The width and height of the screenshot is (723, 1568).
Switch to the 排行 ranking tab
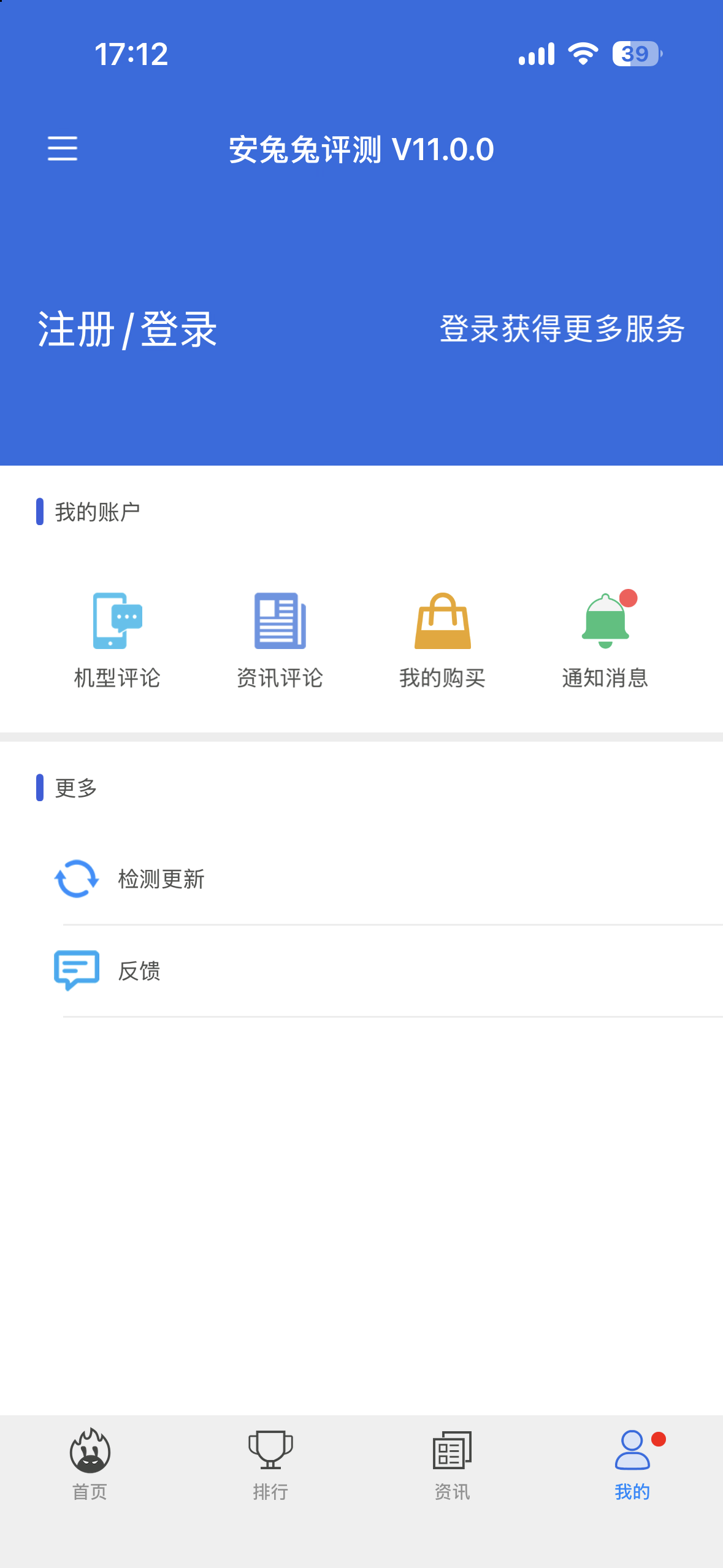pyautogui.click(x=270, y=1464)
